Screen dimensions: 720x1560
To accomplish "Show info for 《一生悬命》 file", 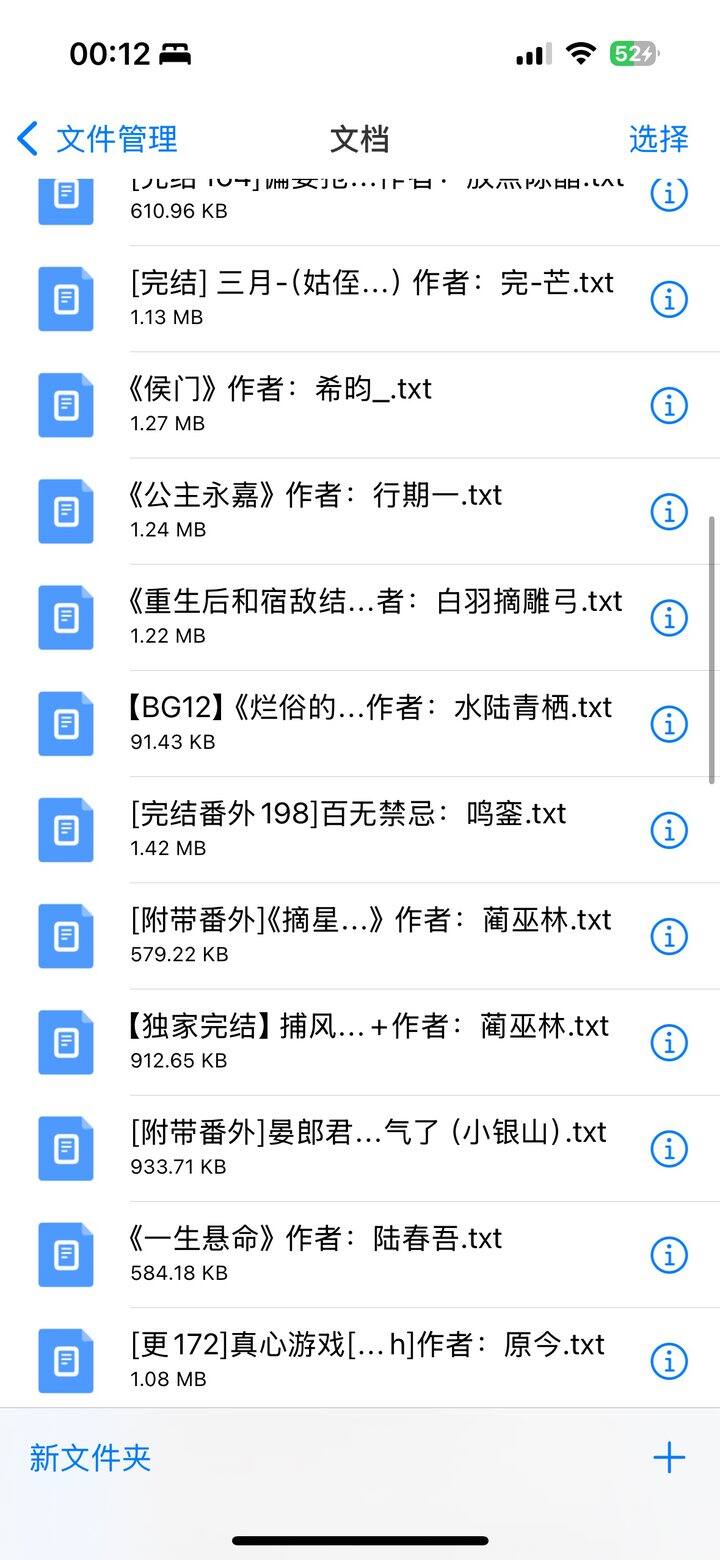I will point(669,1255).
